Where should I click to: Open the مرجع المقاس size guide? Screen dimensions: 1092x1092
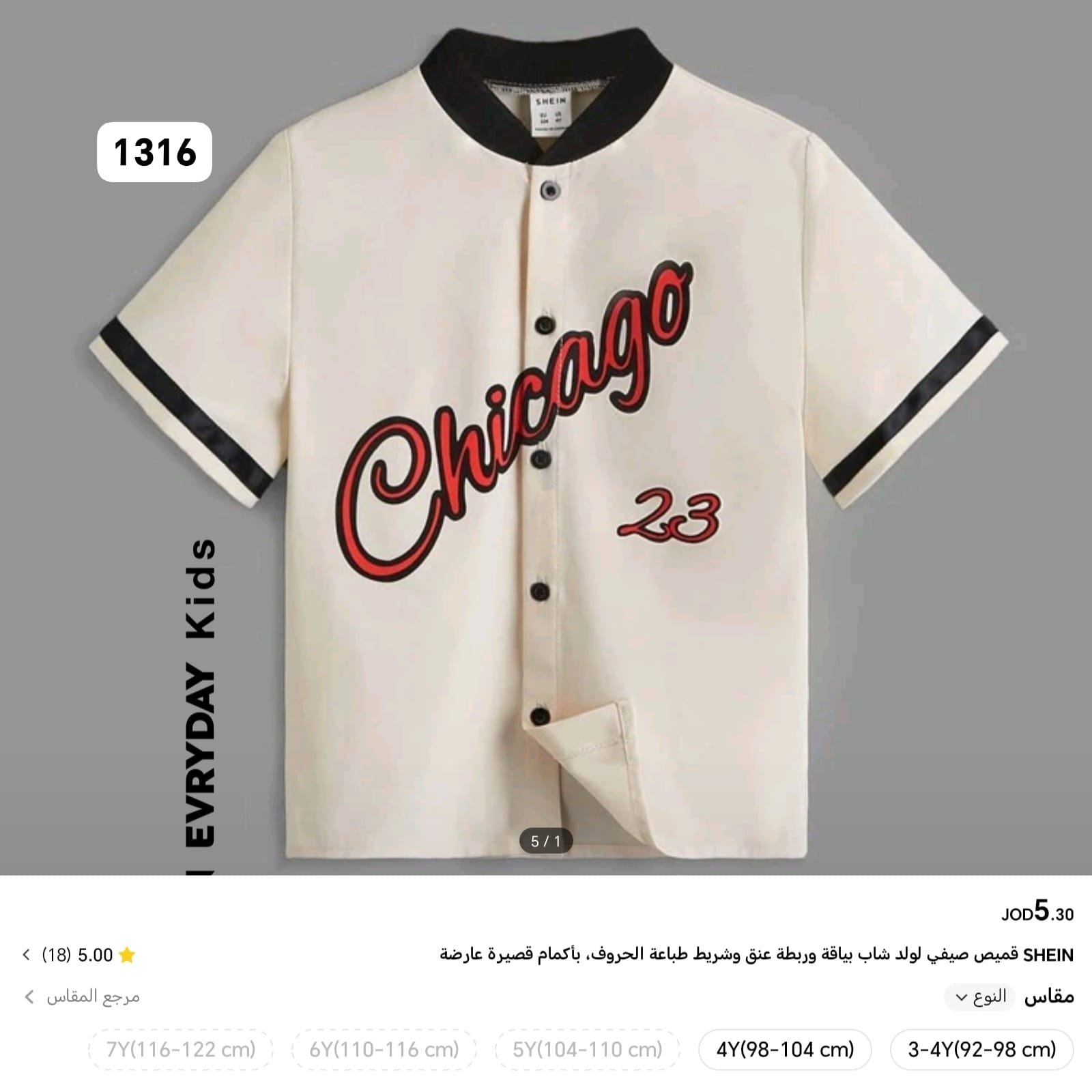coord(83,997)
